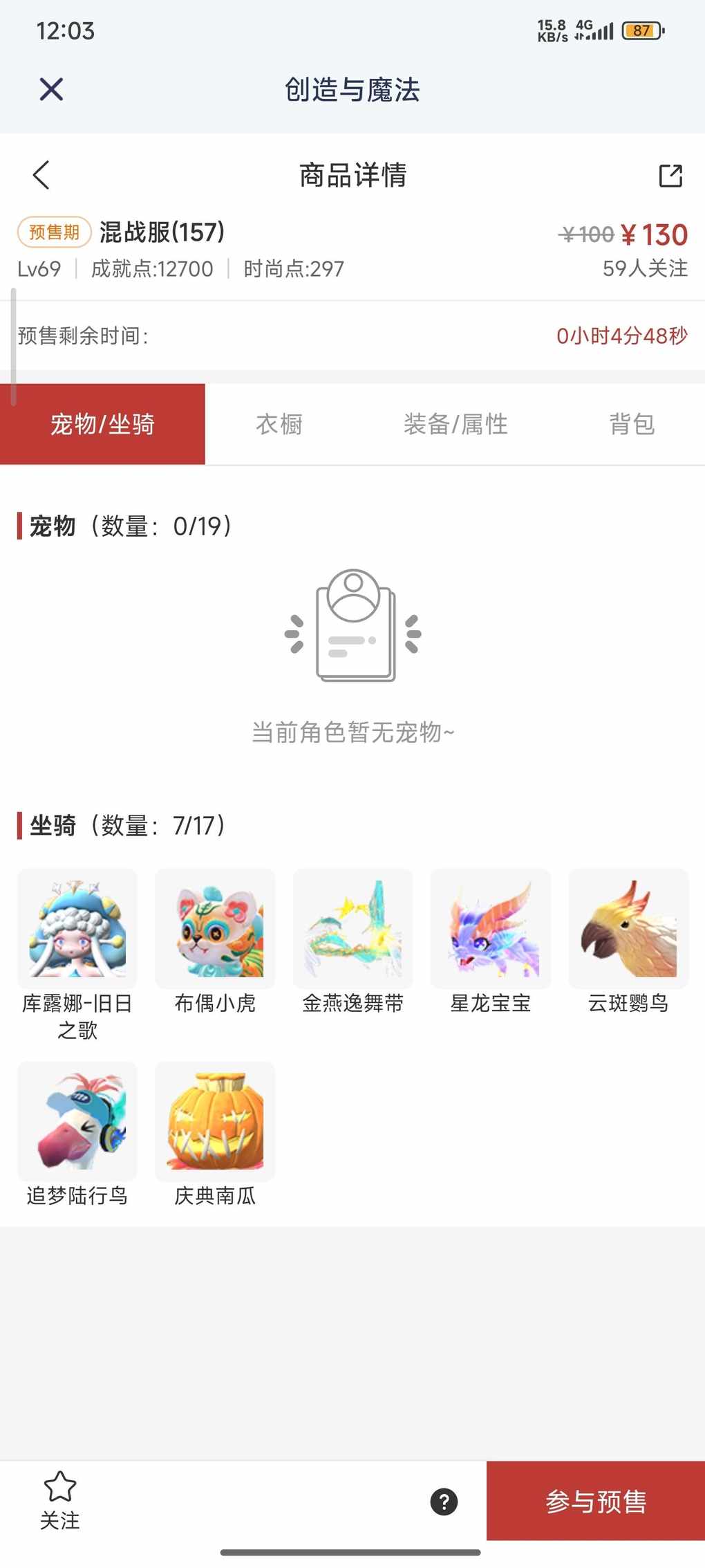Select the 云斑鹦鸟 mount
The height and width of the screenshot is (1568, 705).
[x=628, y=929]
